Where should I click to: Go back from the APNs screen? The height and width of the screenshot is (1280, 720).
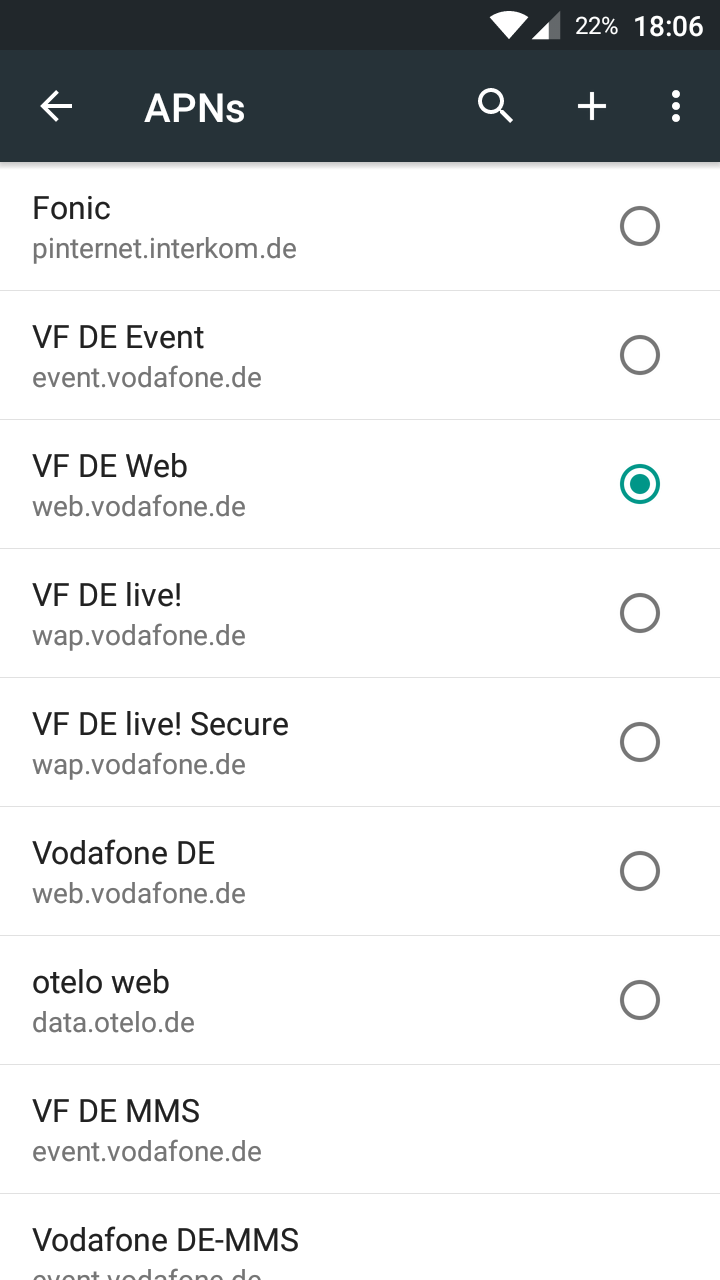[57, 106]
